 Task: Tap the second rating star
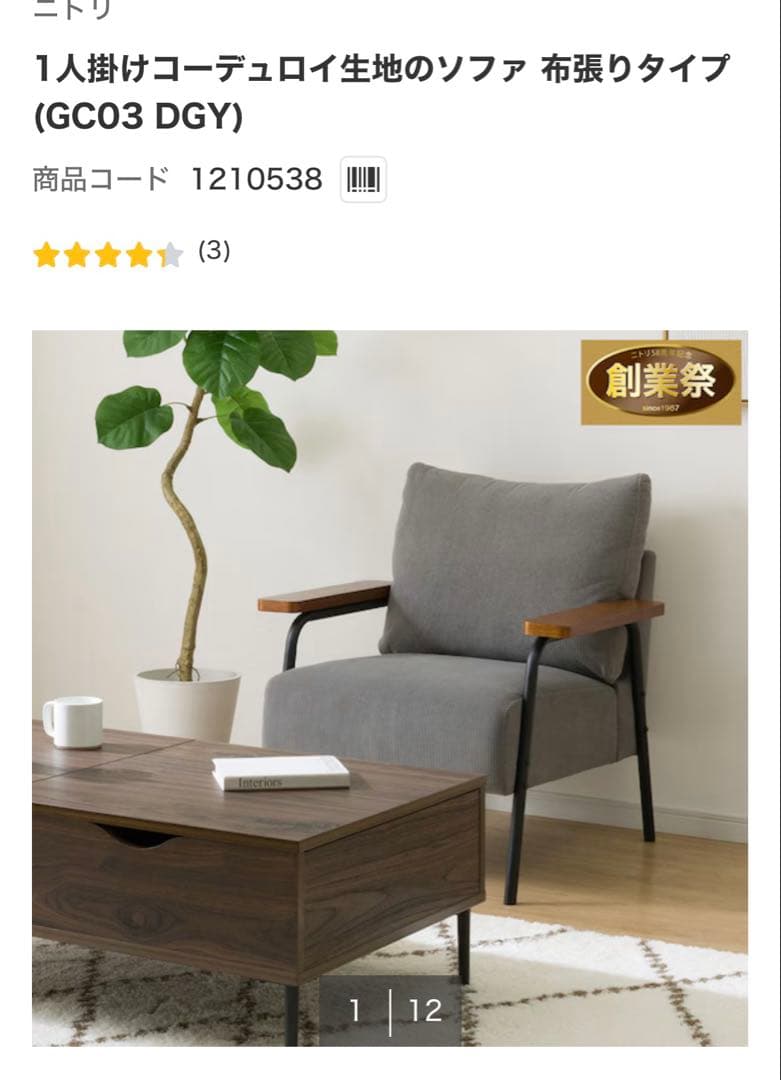78,255
